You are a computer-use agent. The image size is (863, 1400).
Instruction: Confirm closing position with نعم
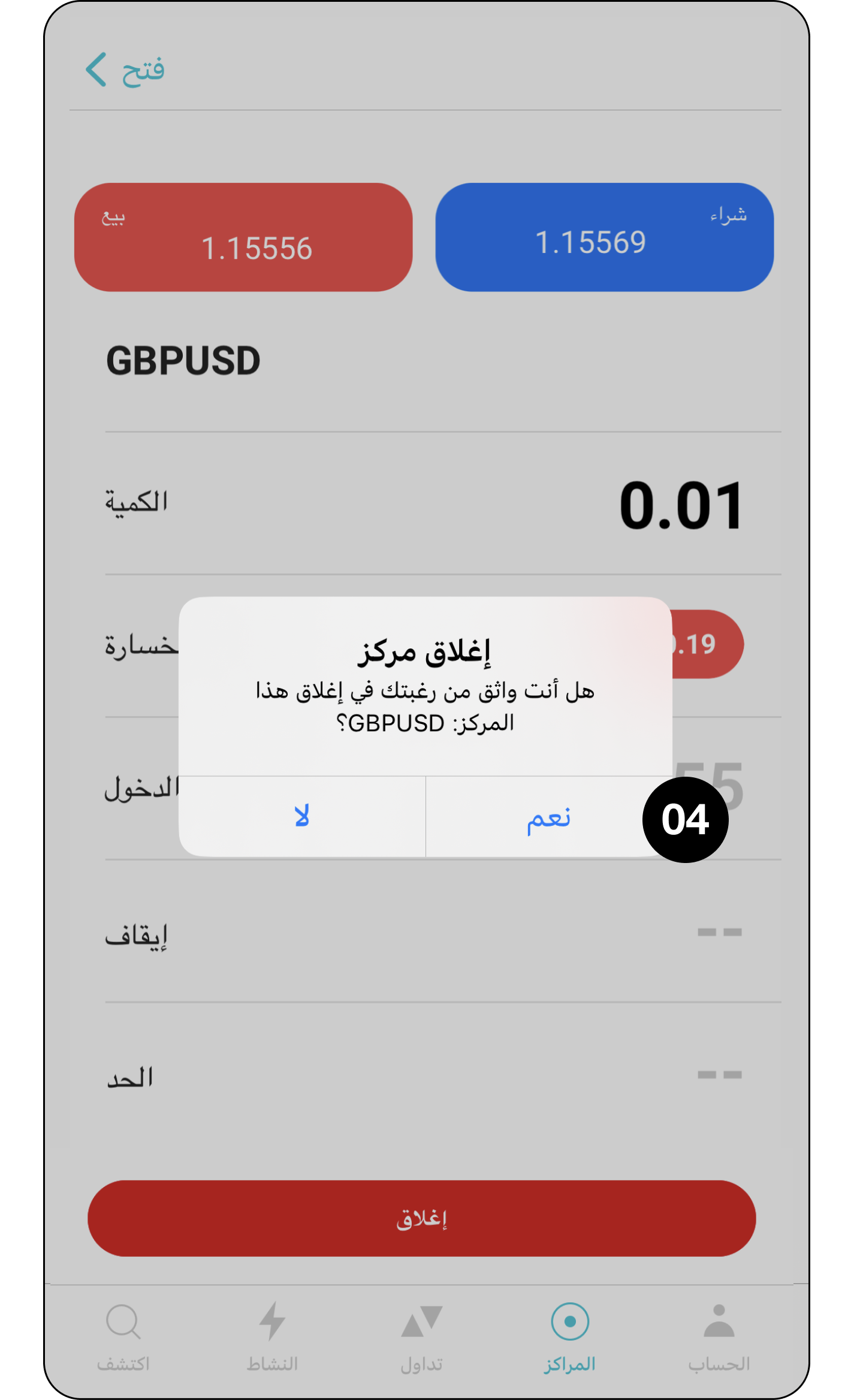coord(548,817)
